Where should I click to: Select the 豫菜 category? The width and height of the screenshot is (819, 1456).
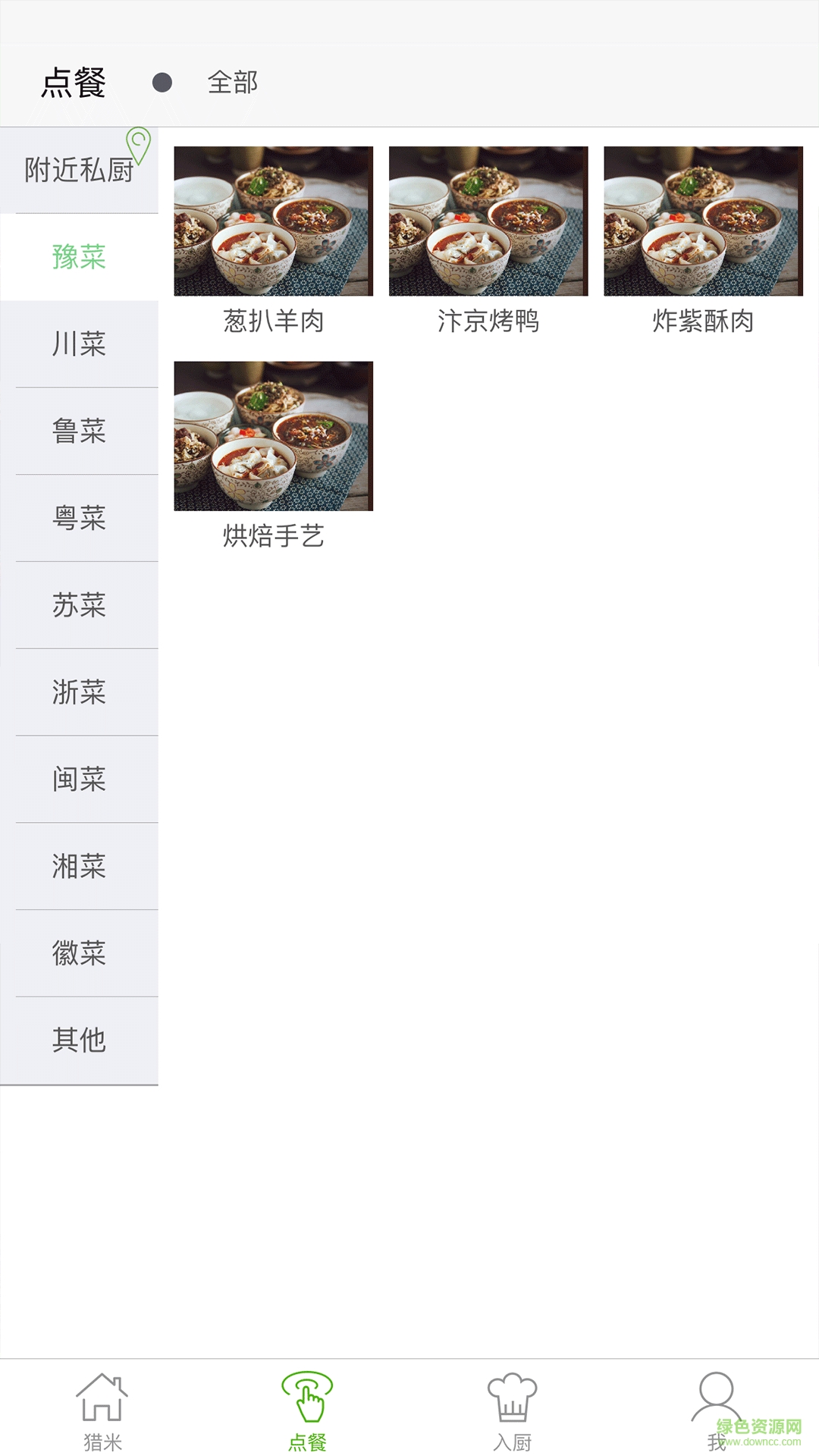(79, 257)
